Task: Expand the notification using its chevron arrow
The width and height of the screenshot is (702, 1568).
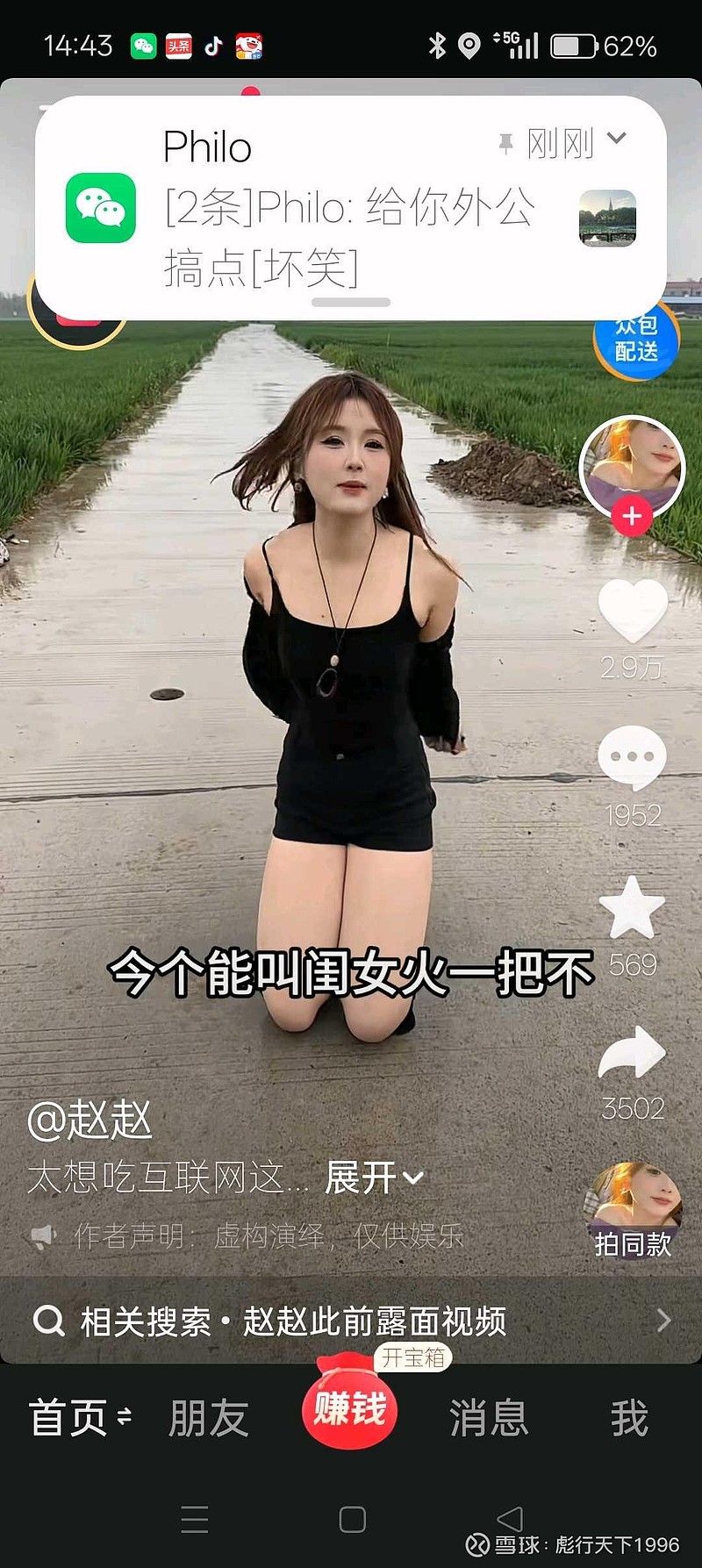Action: click(618, 139)
